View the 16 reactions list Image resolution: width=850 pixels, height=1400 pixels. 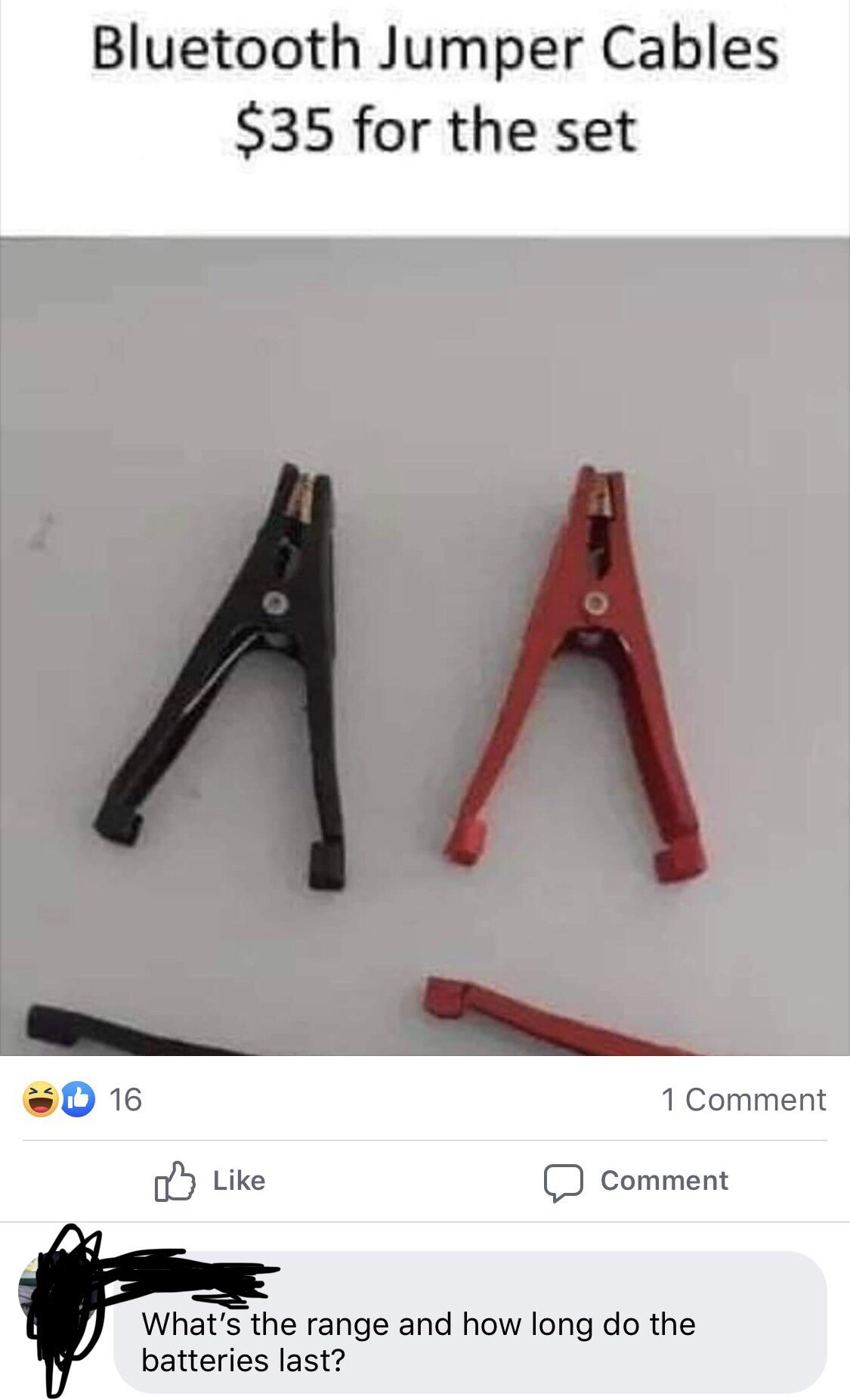click(x=83, y=1098)
